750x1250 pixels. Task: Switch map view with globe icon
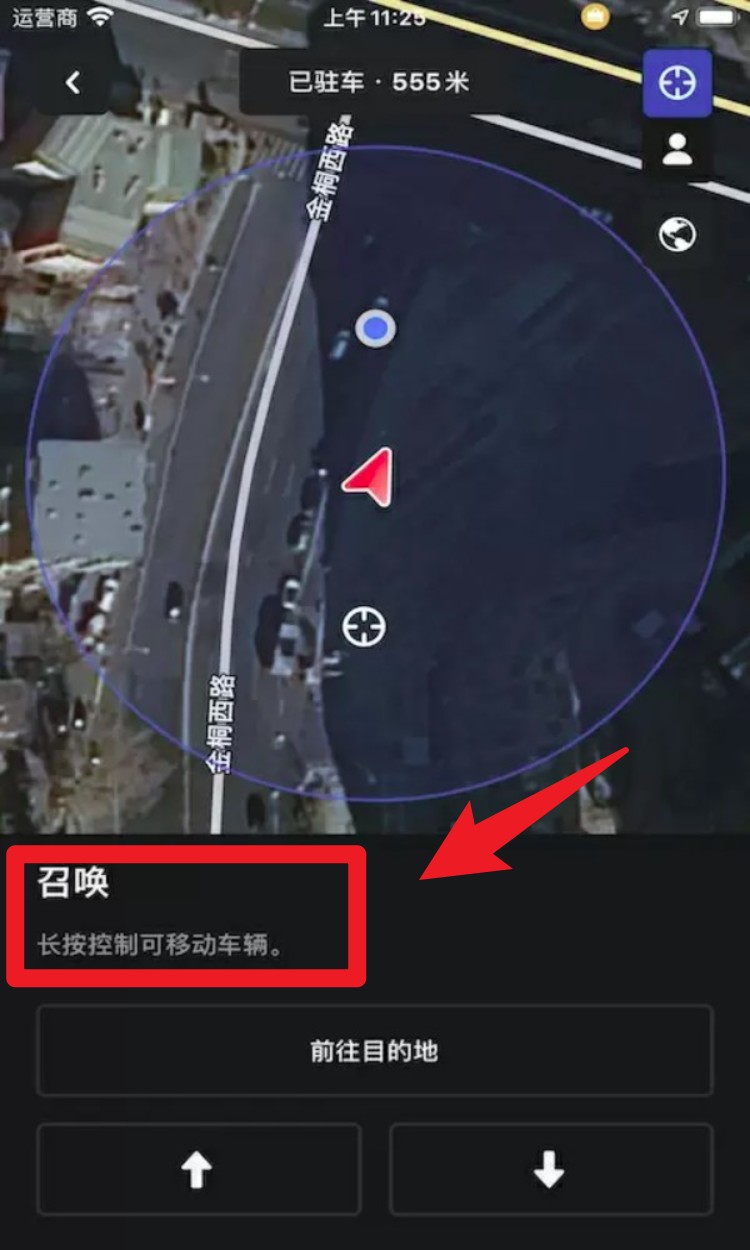click(x=677, y=235)
